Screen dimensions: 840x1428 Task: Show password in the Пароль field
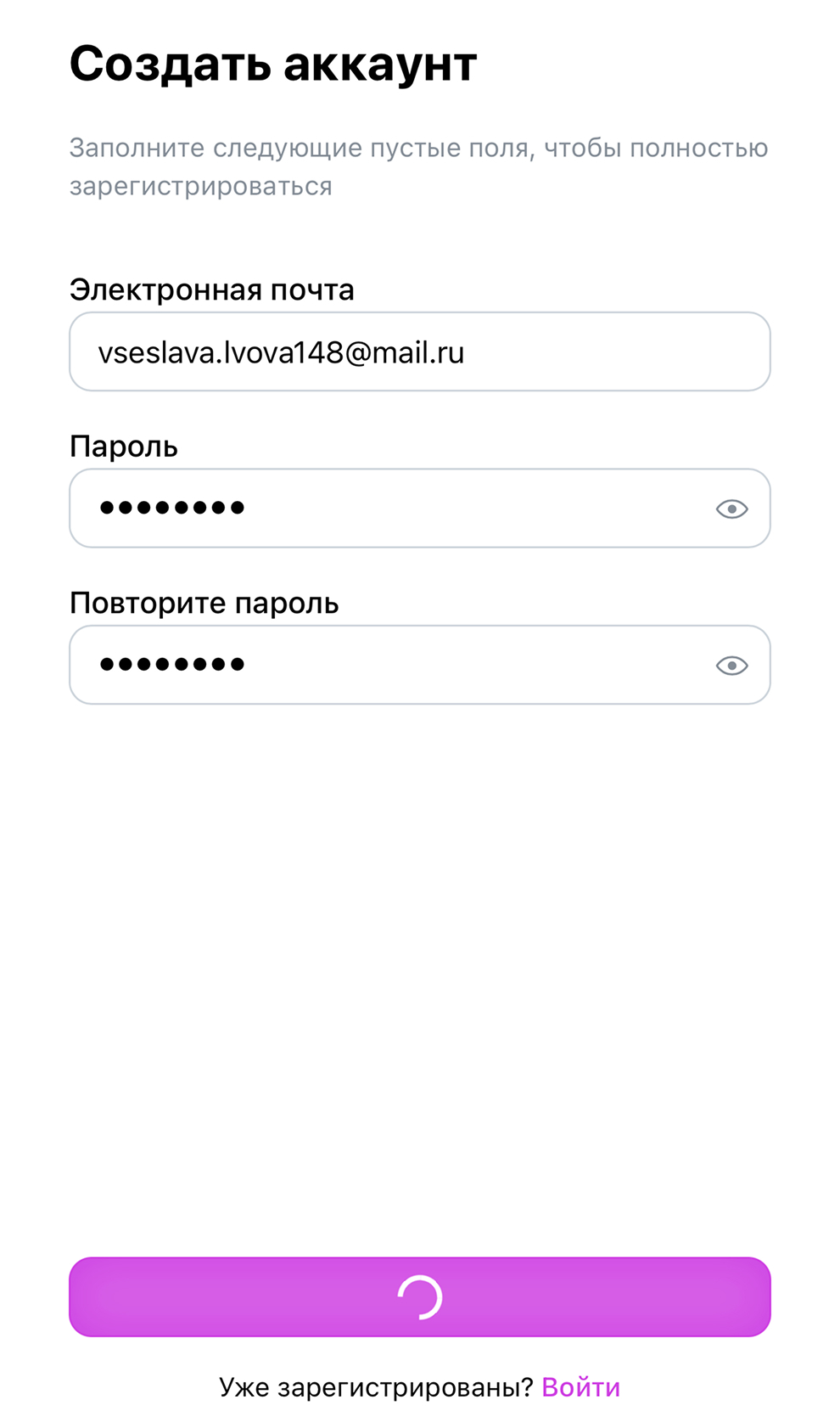pos(731,509)
